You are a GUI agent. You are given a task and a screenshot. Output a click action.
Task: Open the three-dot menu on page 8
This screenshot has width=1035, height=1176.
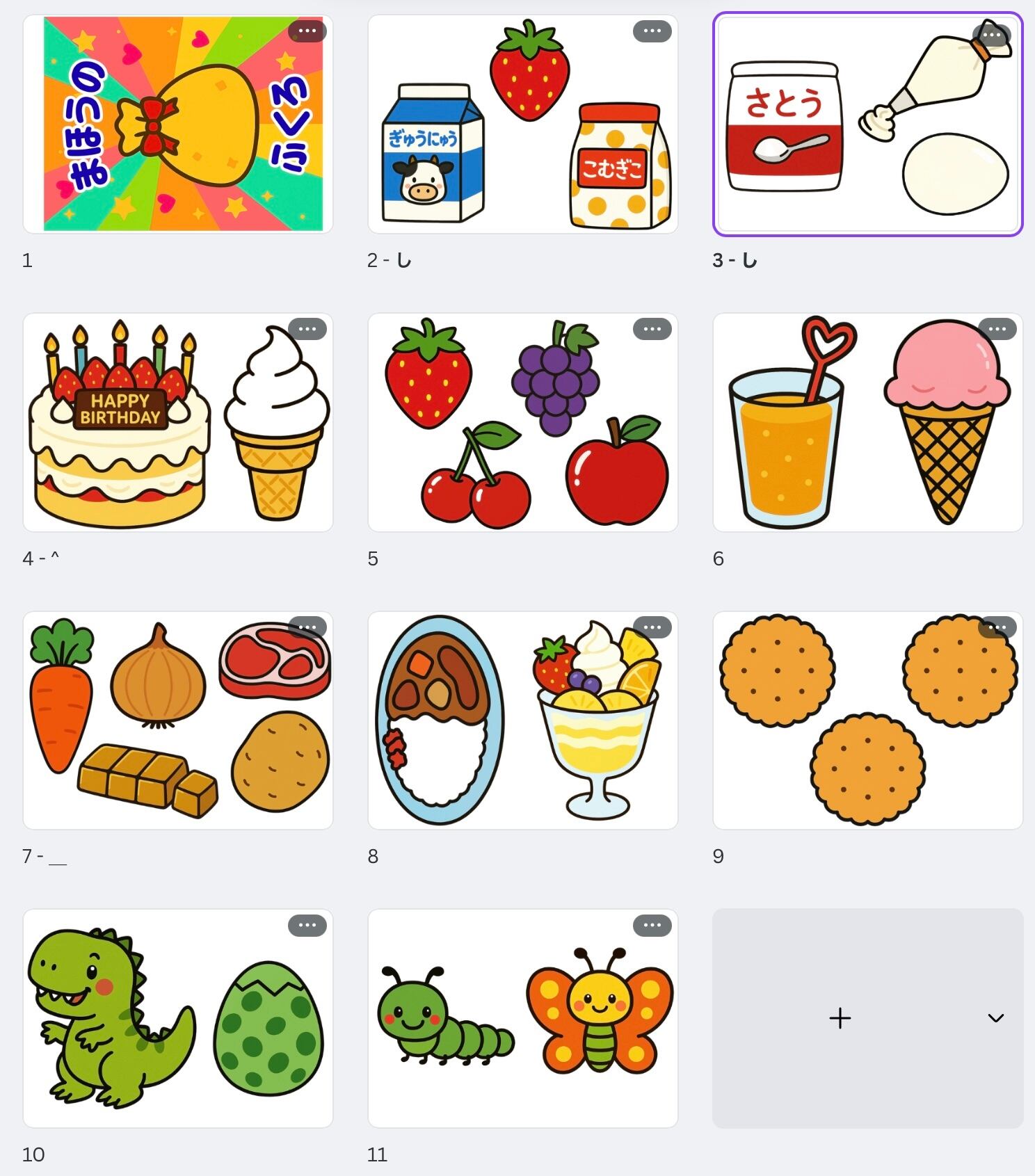652,627
